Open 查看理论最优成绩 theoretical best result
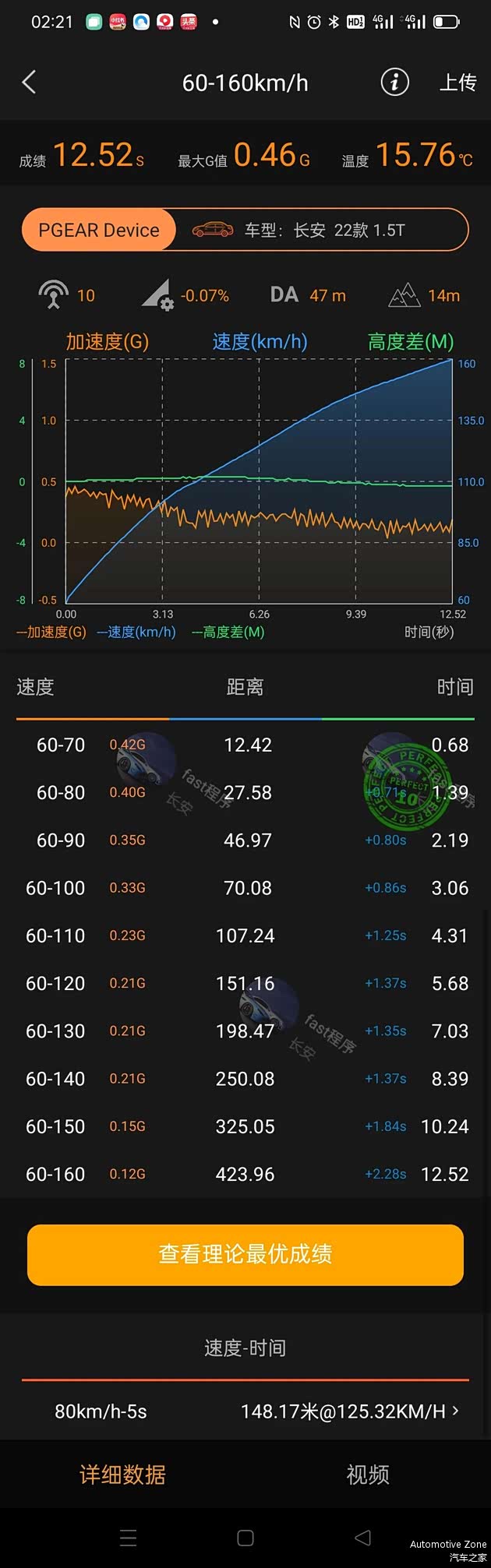The width and height of the screenshot is (491, 1568). 245,1254
